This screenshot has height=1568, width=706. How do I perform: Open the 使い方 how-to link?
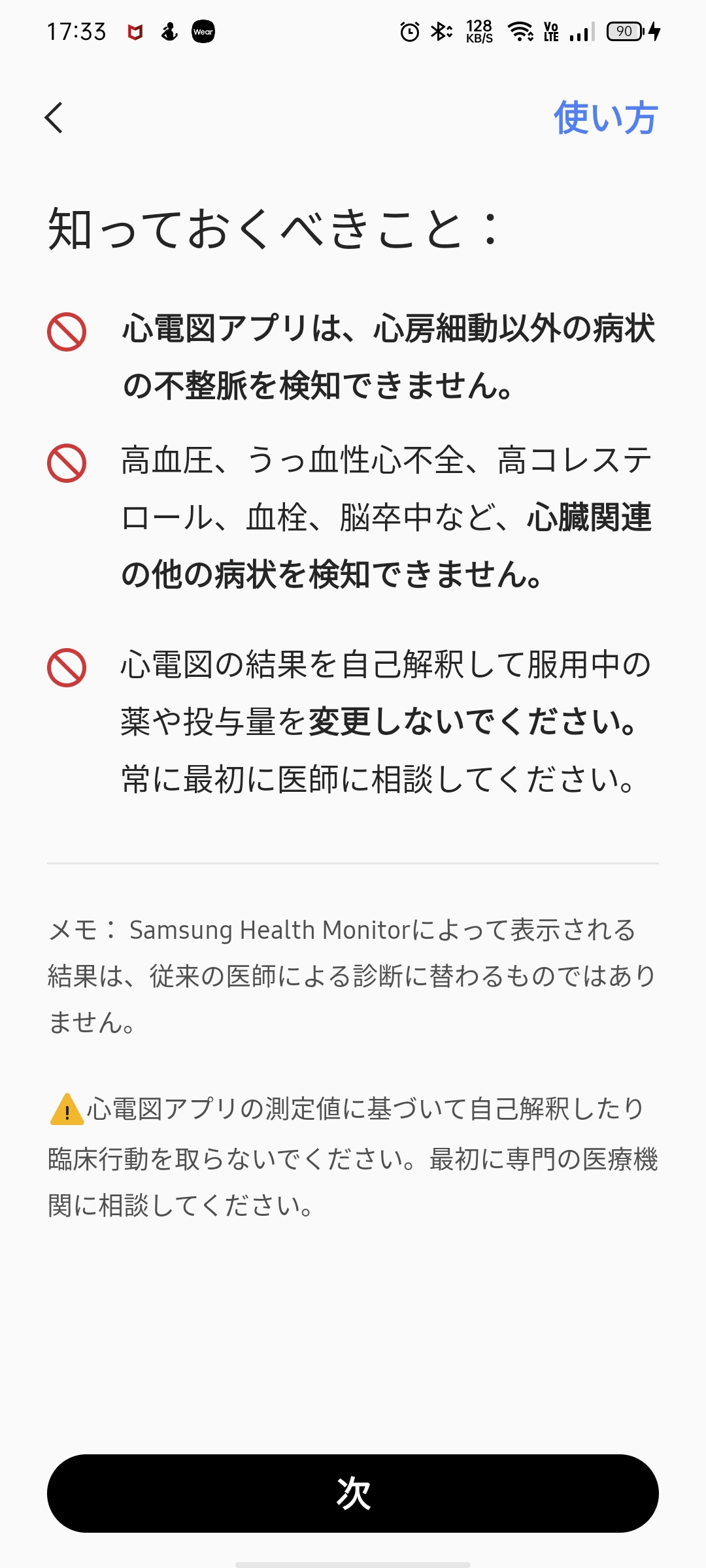click(605, 118)
